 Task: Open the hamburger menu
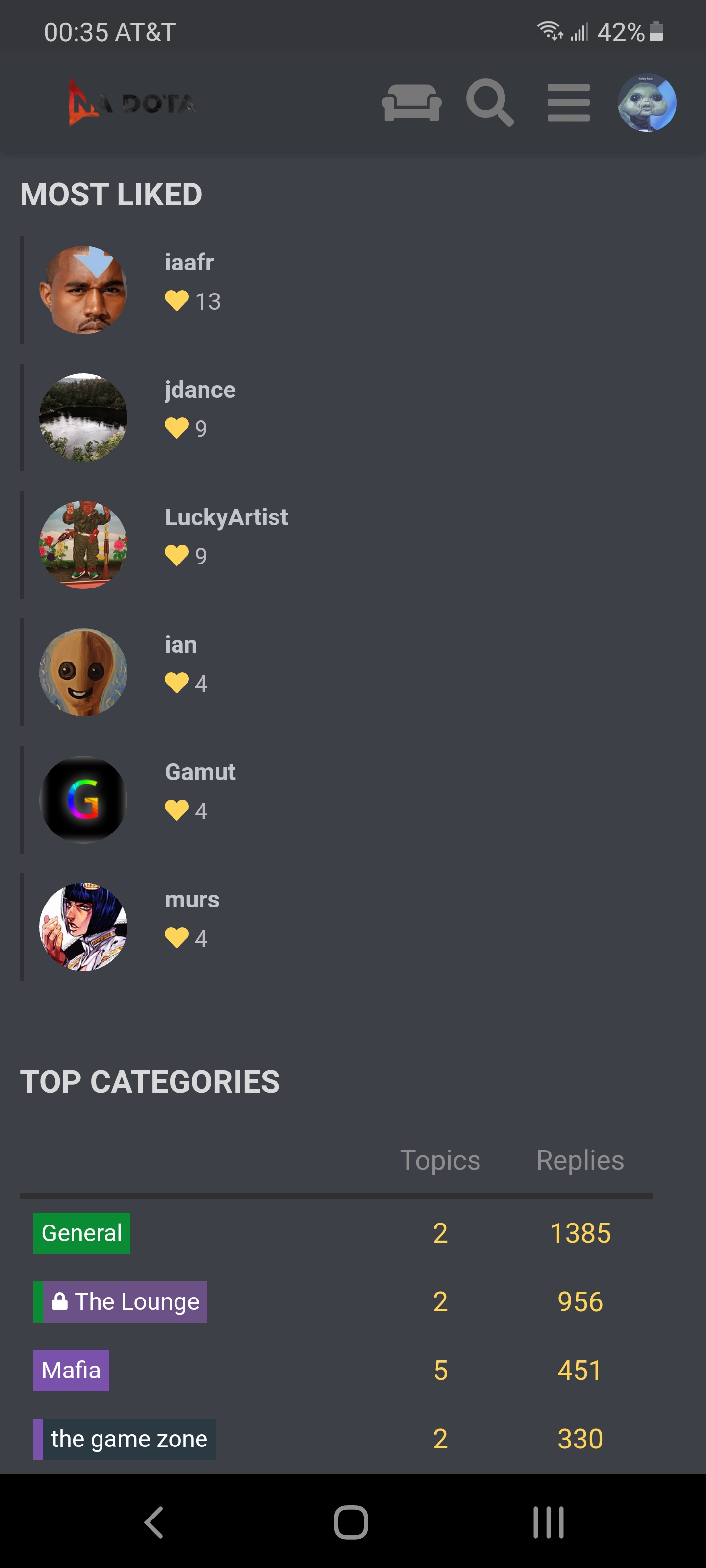[x=568, y=102]
